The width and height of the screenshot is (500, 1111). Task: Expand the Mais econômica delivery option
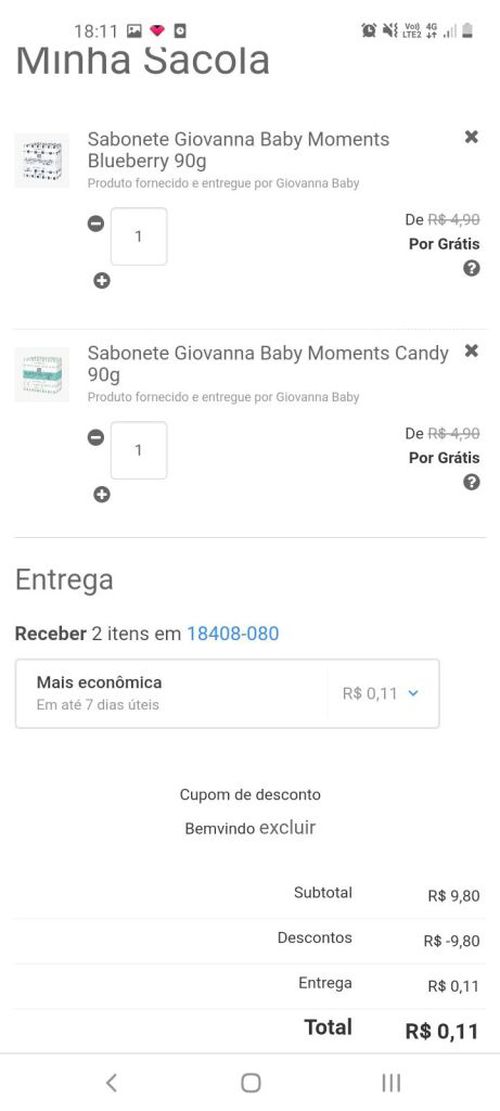click(227, 694)
